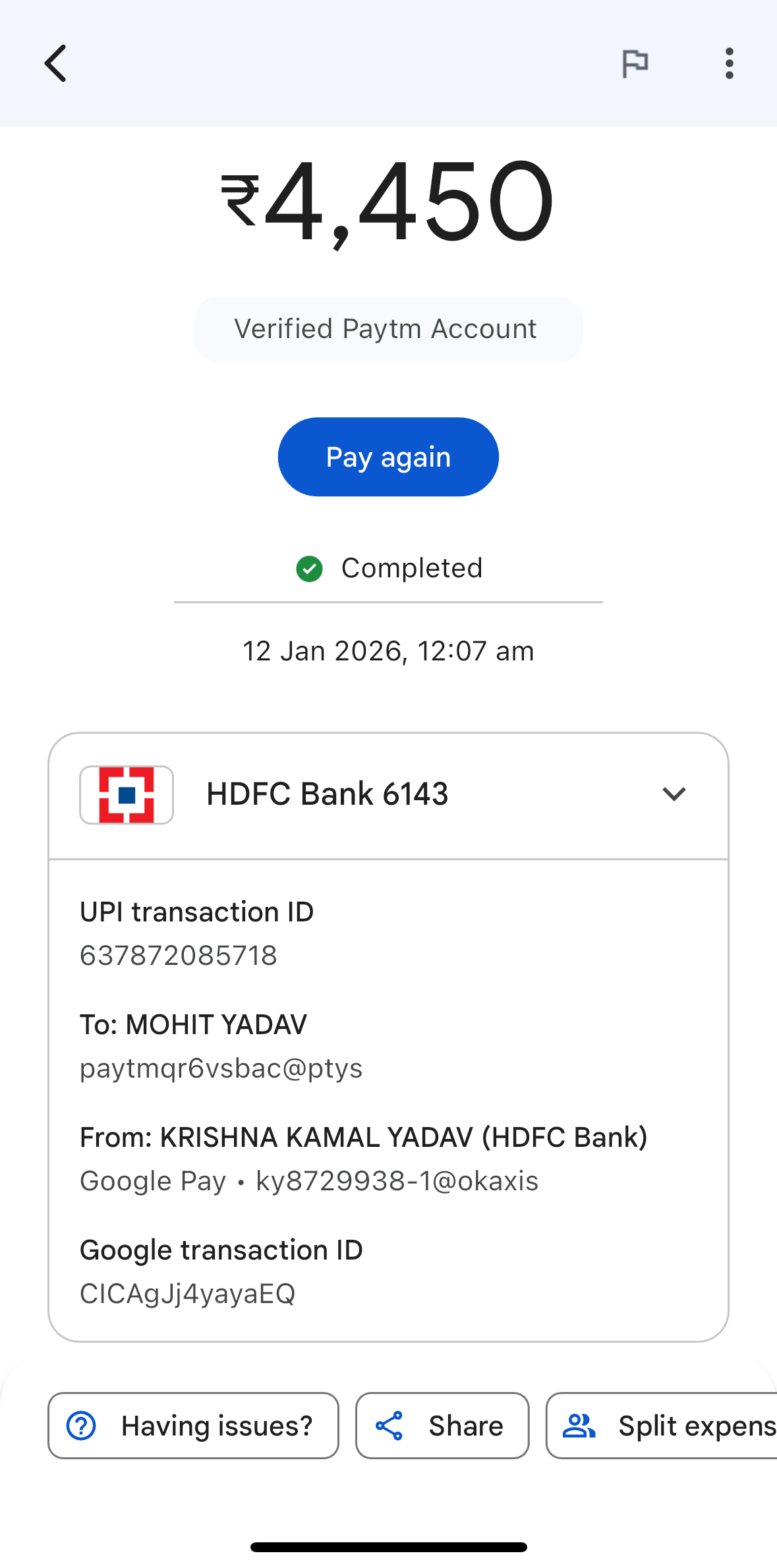Screen dimensions: 777x1568
Task: Share this transaction receipt
Action: [x=442, y=1426]
